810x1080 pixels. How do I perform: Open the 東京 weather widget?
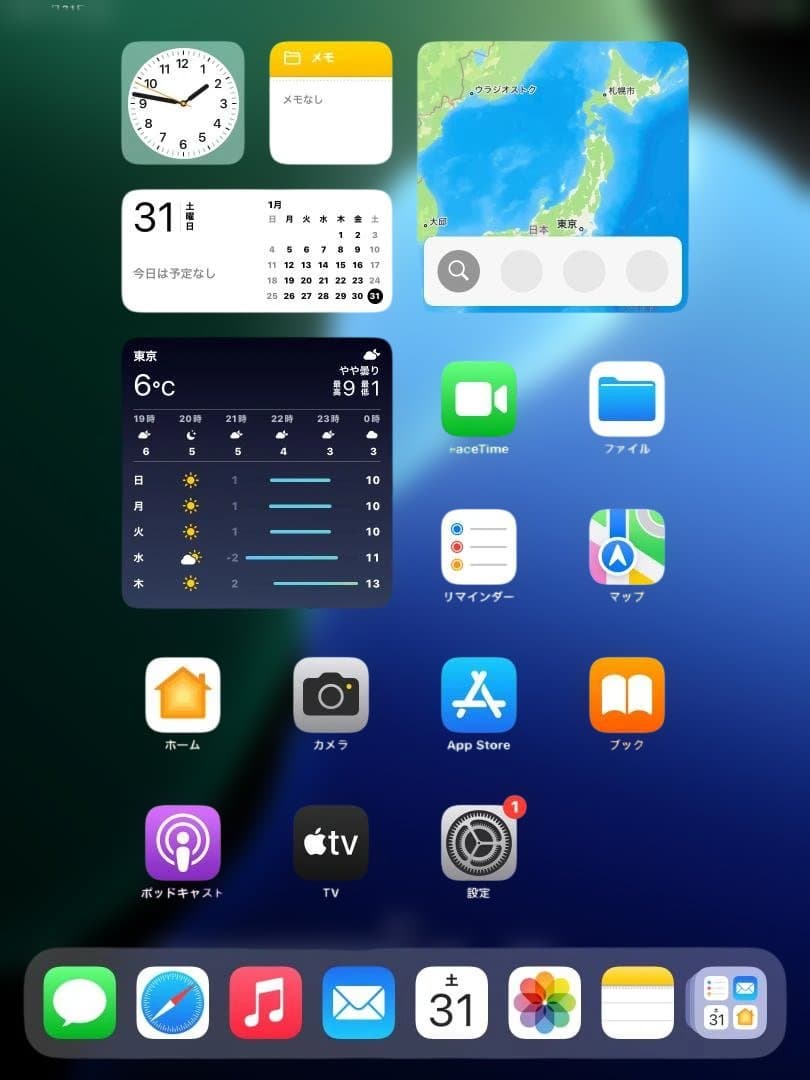[x=256, y=472]
